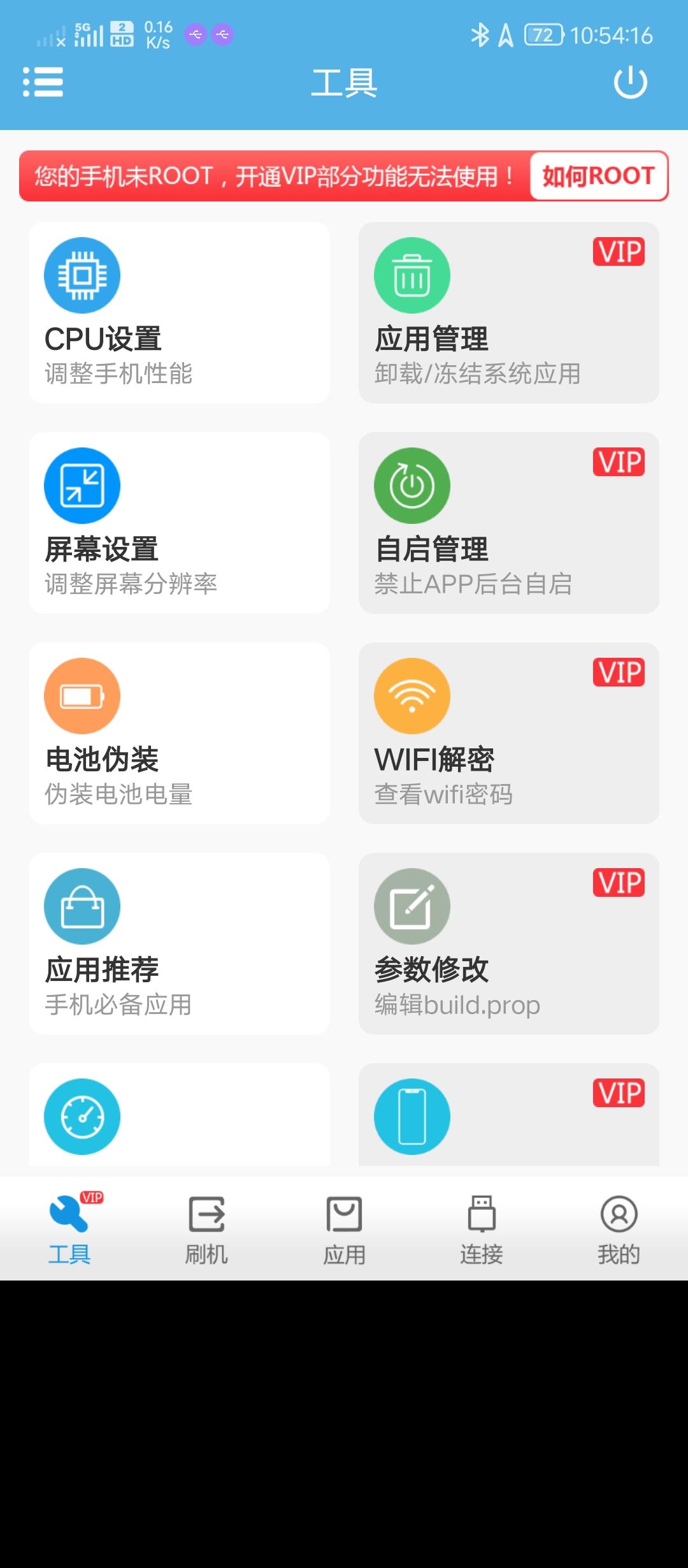Tap the speedometer tool icon at bottom left
688x1568 pixels.
click(x=82, y=1117)
